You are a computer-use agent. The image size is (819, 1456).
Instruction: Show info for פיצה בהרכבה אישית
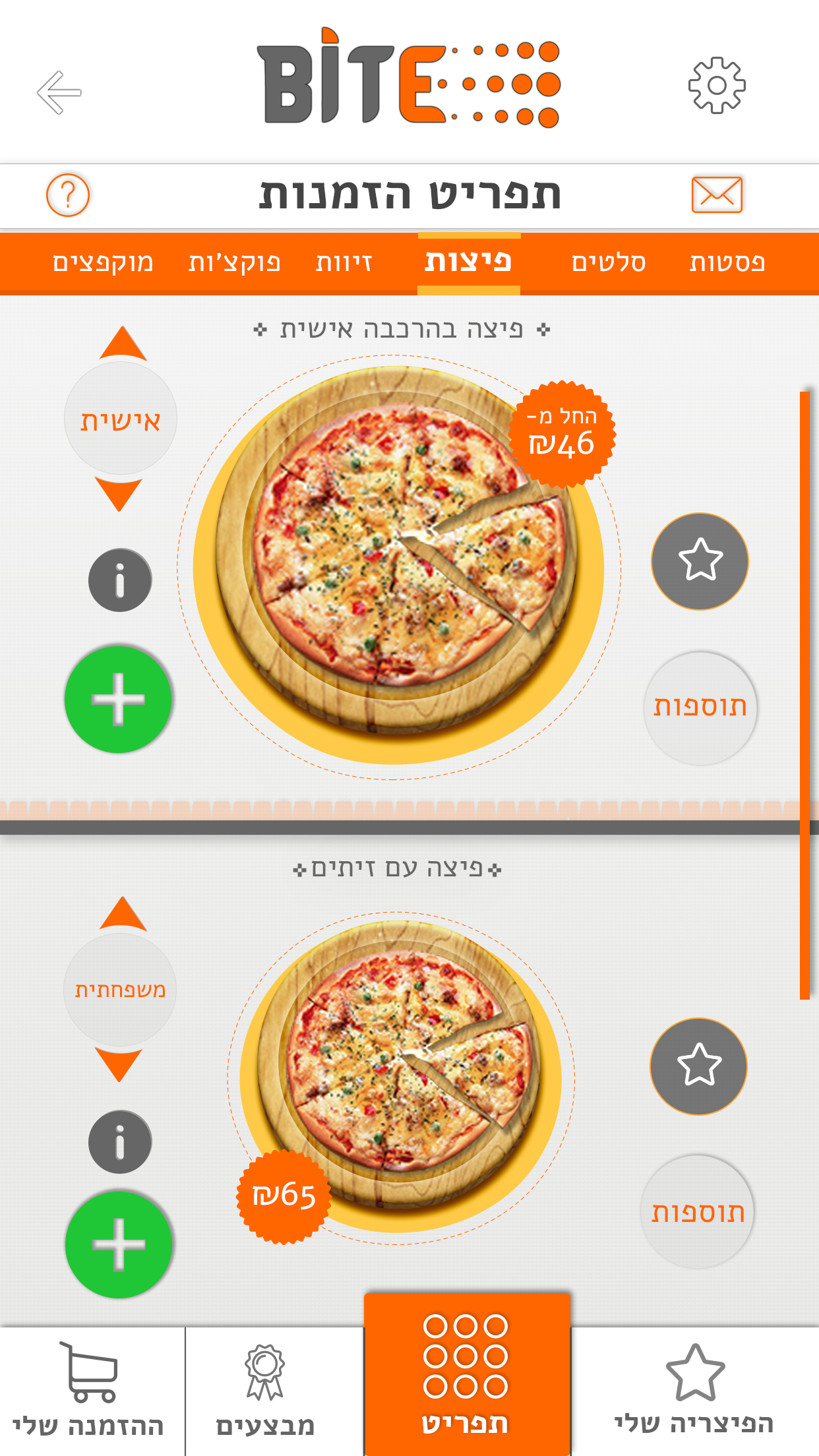click(120, 580)
